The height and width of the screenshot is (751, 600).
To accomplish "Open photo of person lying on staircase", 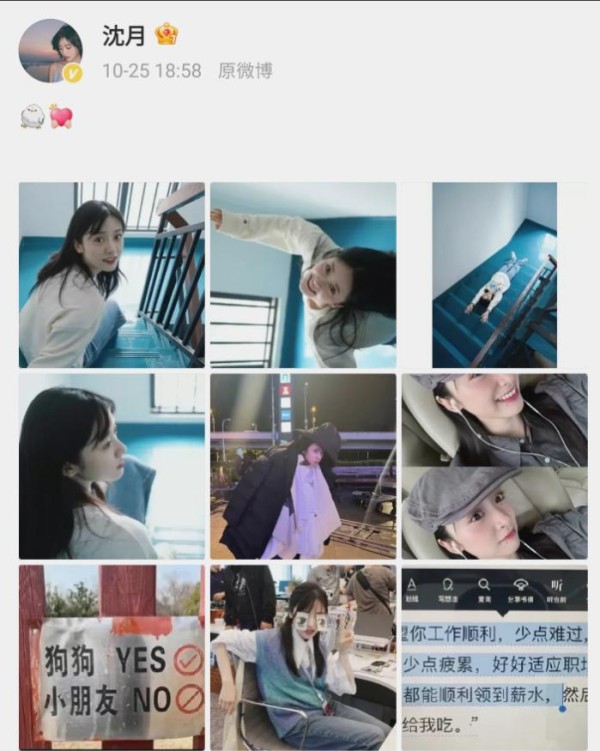I will pyautogui.click(x=494, y=275).
